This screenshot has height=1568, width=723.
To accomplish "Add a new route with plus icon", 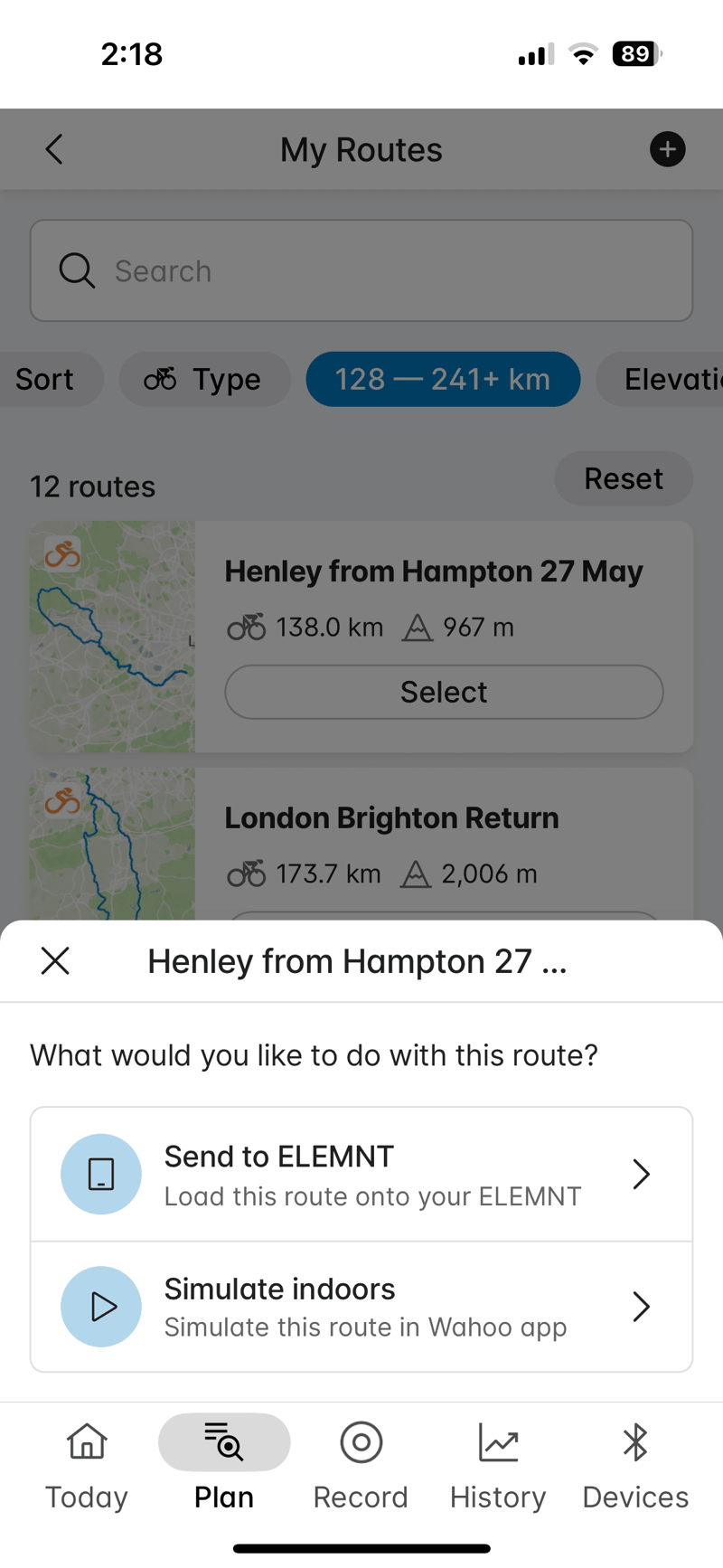I will click(x=668, y=149).
